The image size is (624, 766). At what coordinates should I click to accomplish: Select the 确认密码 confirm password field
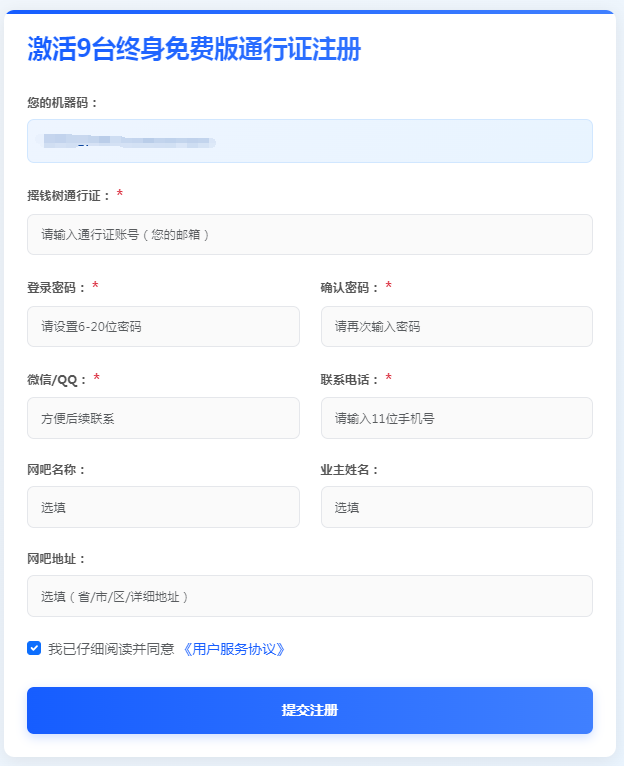tap(456, 326)
